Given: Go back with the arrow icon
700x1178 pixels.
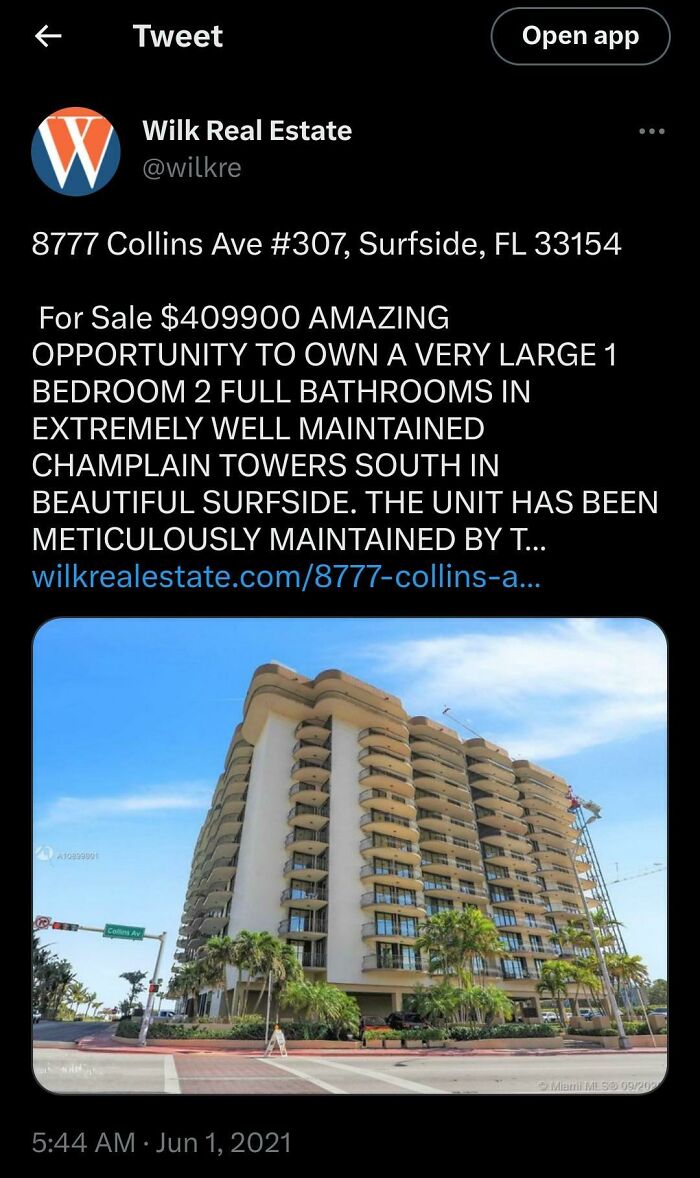Looking at the screenshot, I should point(48,36).
